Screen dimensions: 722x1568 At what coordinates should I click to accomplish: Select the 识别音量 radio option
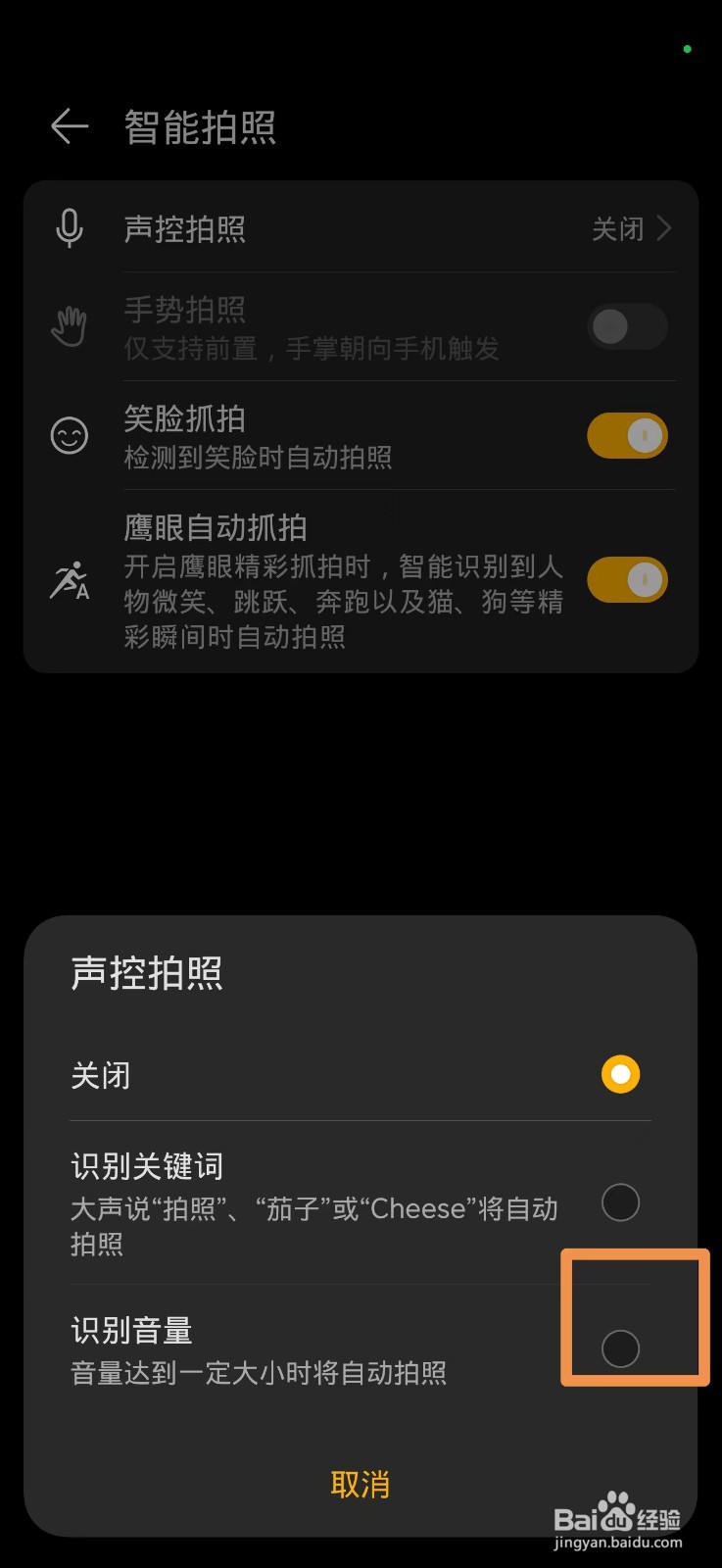[x=620, y=1349]
